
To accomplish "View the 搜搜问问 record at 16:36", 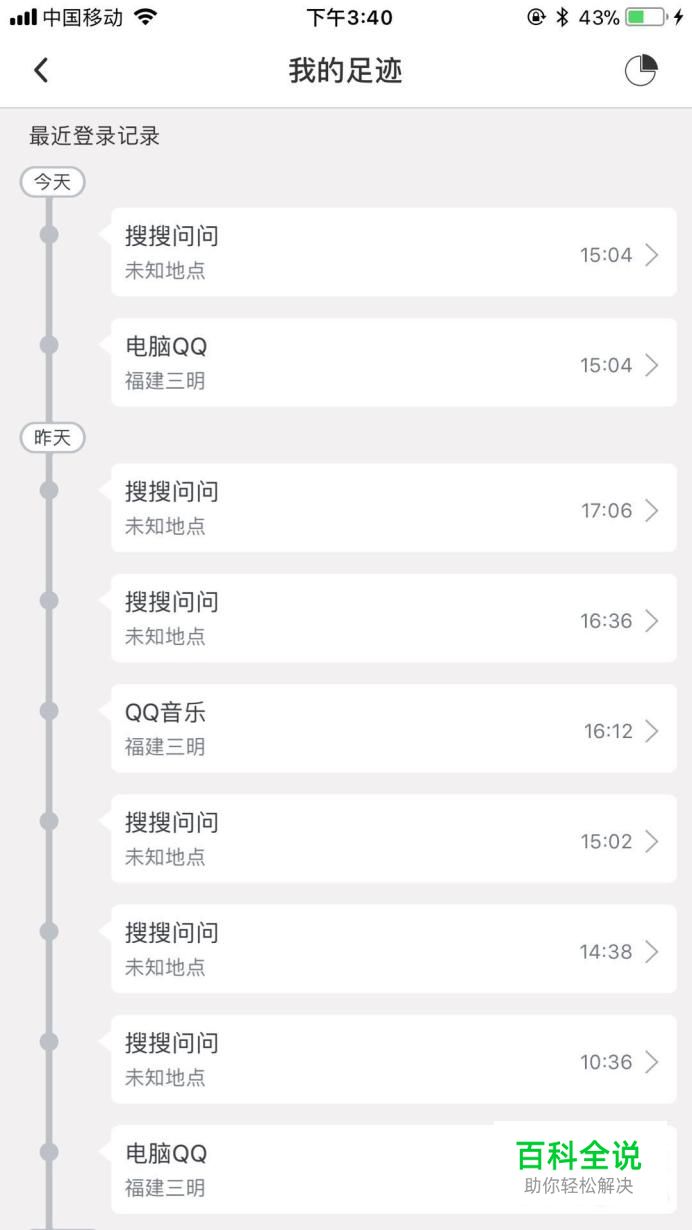I will 394,618.
